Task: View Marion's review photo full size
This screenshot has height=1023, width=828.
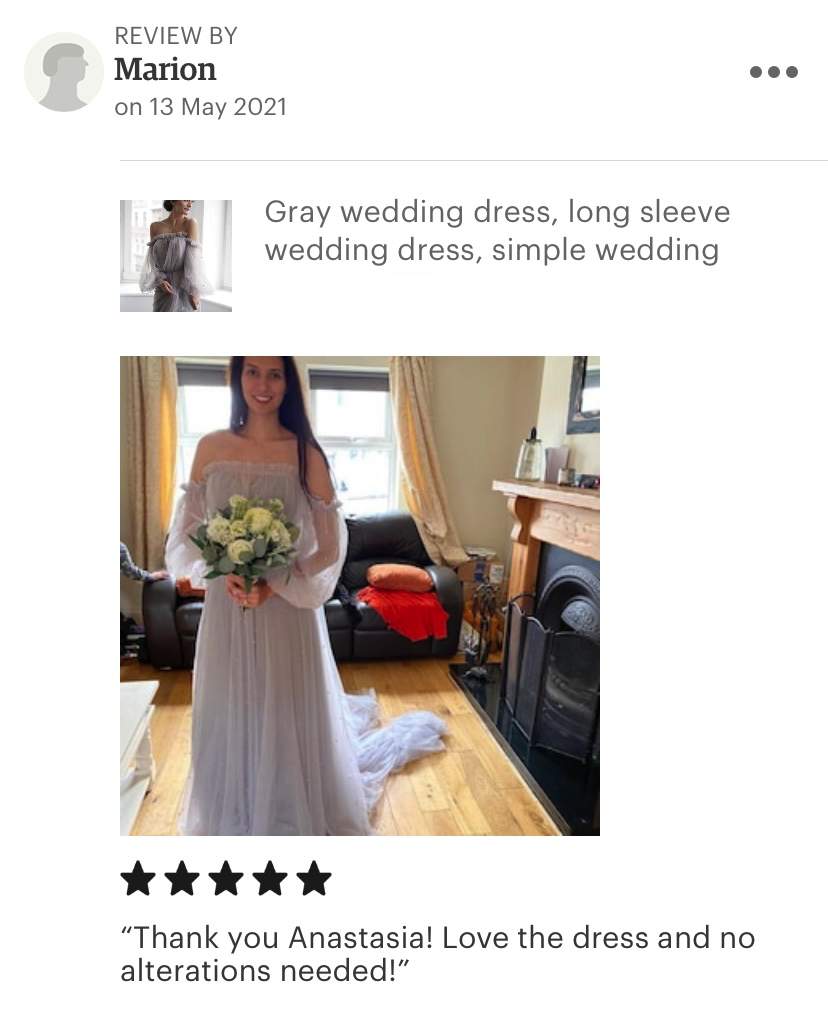Action: pyautogui.click(x=360, y=595)
